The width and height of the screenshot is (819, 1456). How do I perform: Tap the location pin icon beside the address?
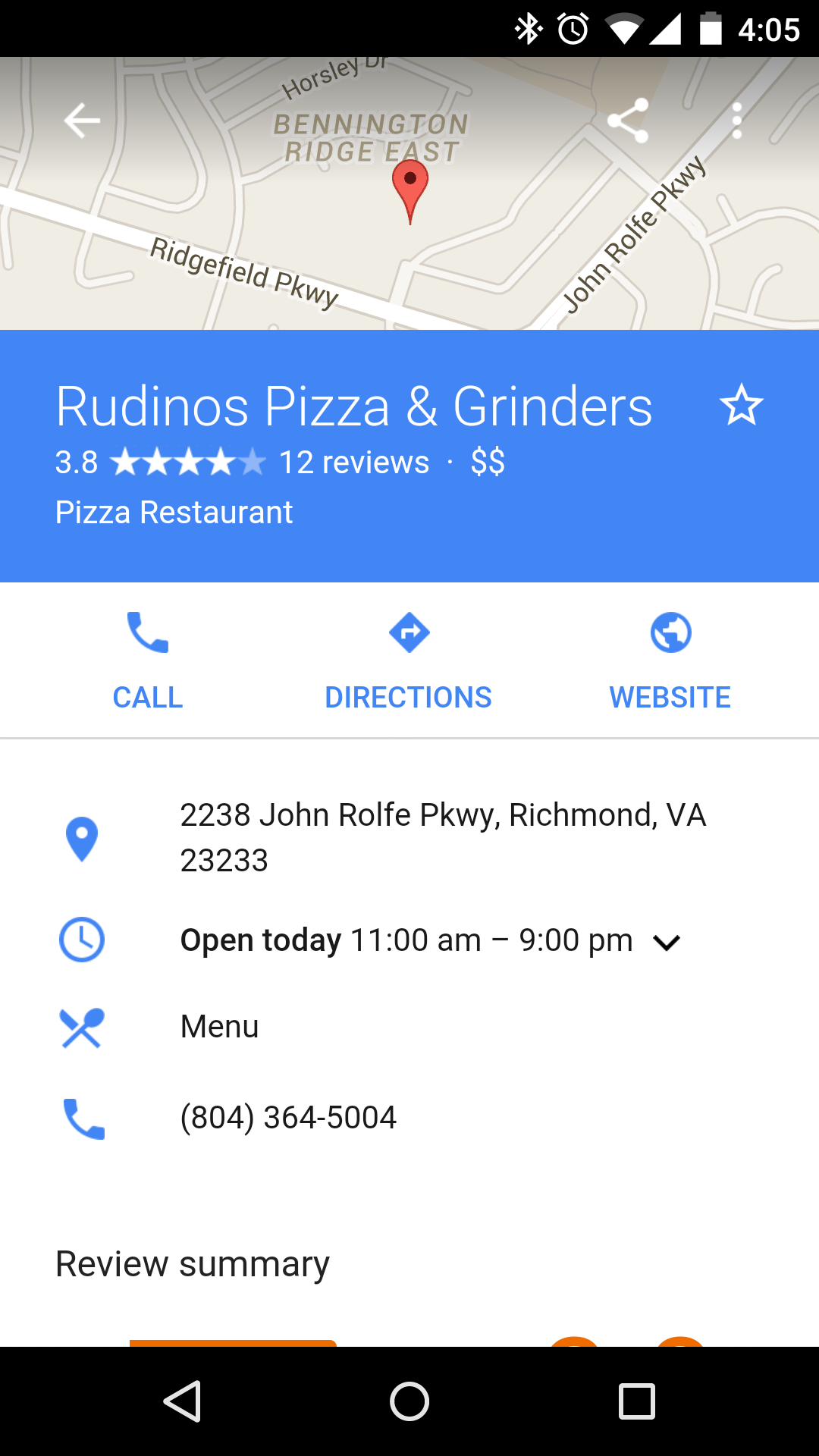coord(80,837)
